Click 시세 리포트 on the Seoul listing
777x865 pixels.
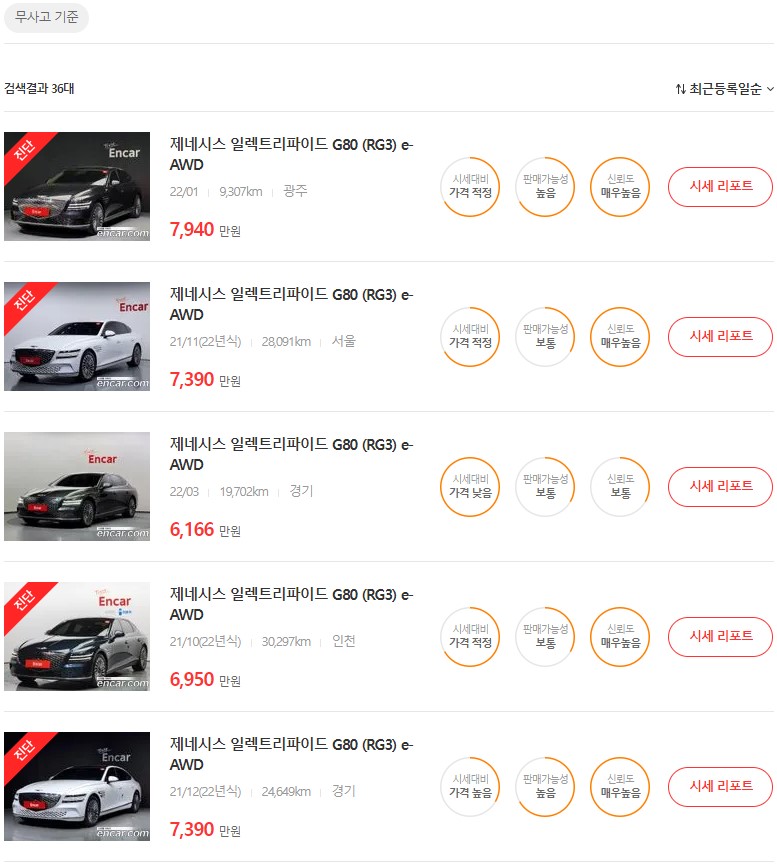(x=719, y=337)
